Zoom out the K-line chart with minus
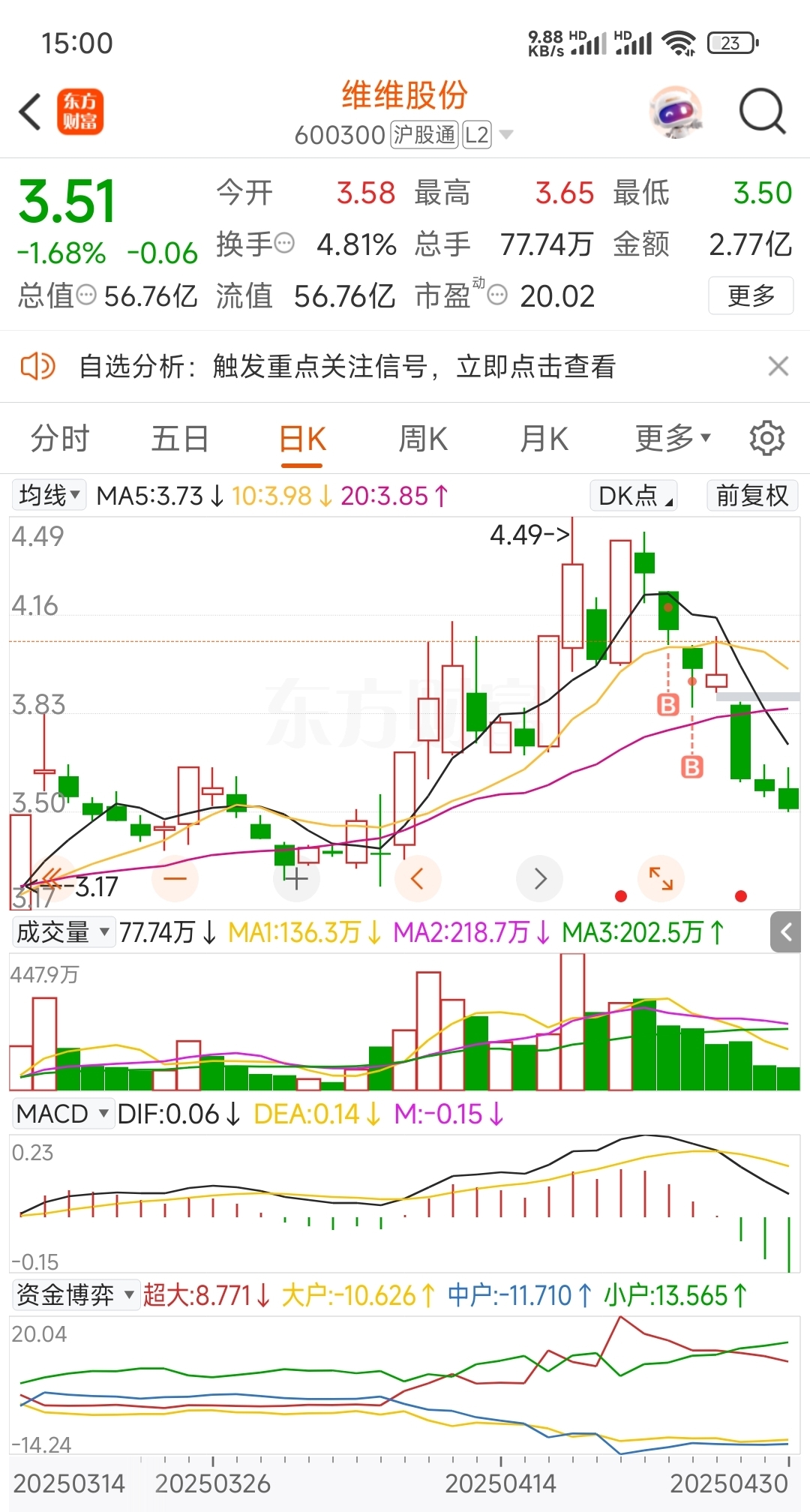The height and width of the screenshot is (1512, 810). [175, 878]
